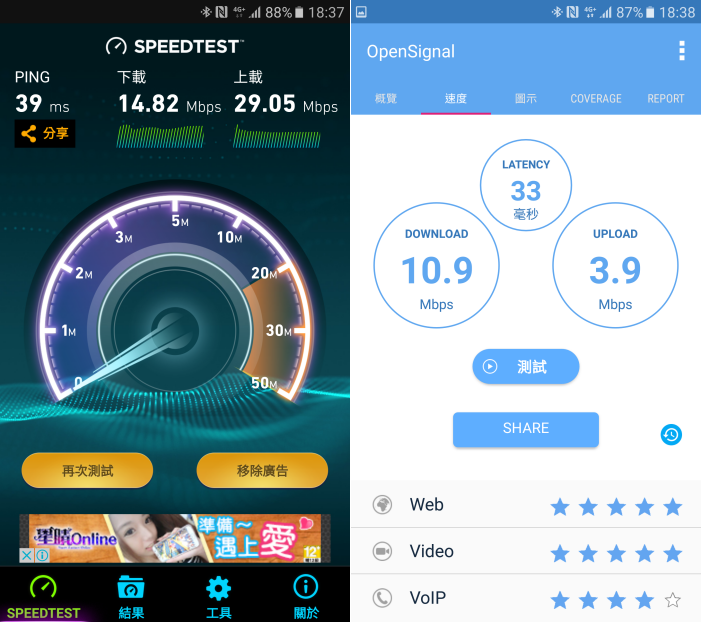Open OpenSignal overflow menu
This screenshot has width=701, height=622.
click(x=681, y=51)
